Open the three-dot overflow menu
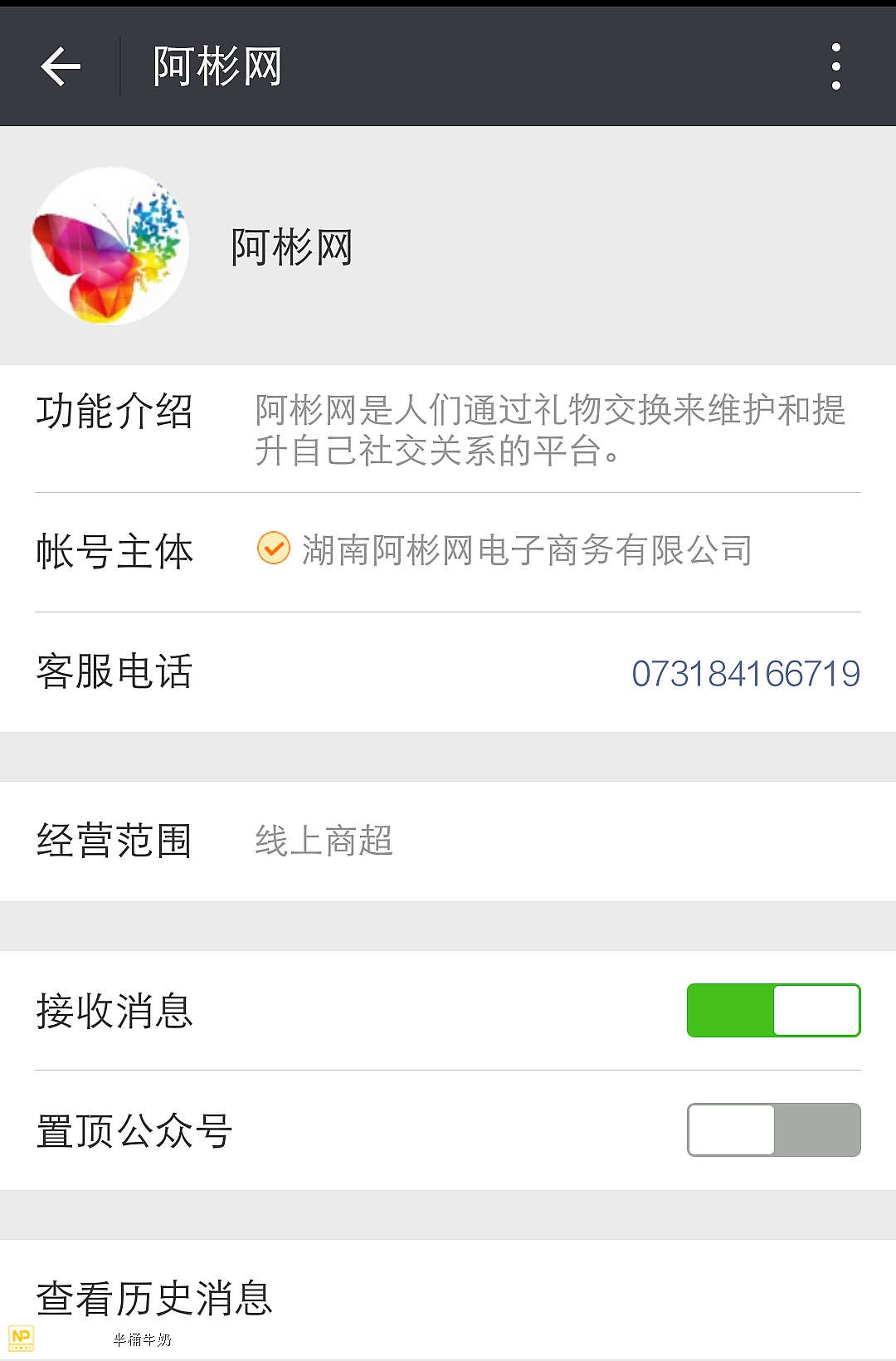 [x=835, y=66]
